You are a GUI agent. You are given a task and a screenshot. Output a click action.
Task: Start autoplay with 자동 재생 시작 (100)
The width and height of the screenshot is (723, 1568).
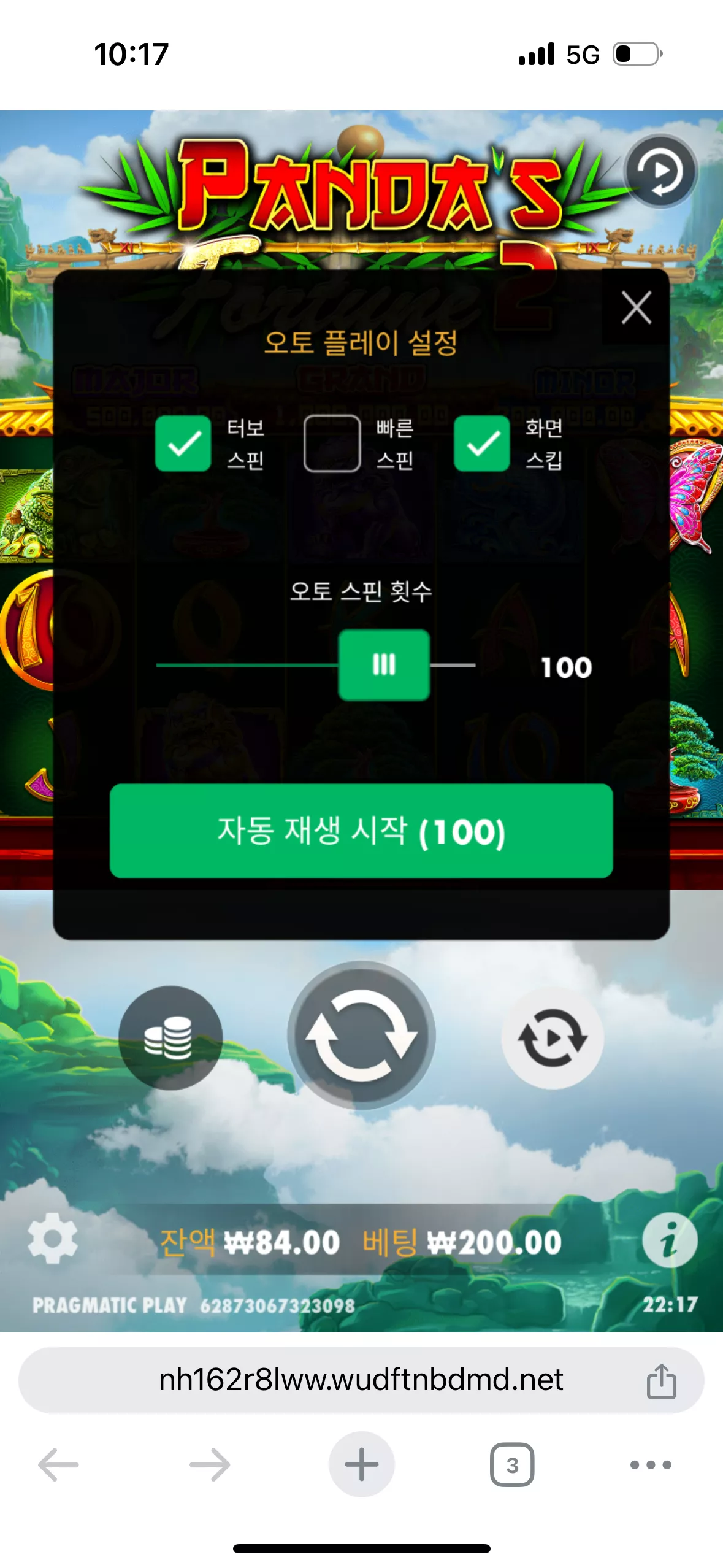361,831
